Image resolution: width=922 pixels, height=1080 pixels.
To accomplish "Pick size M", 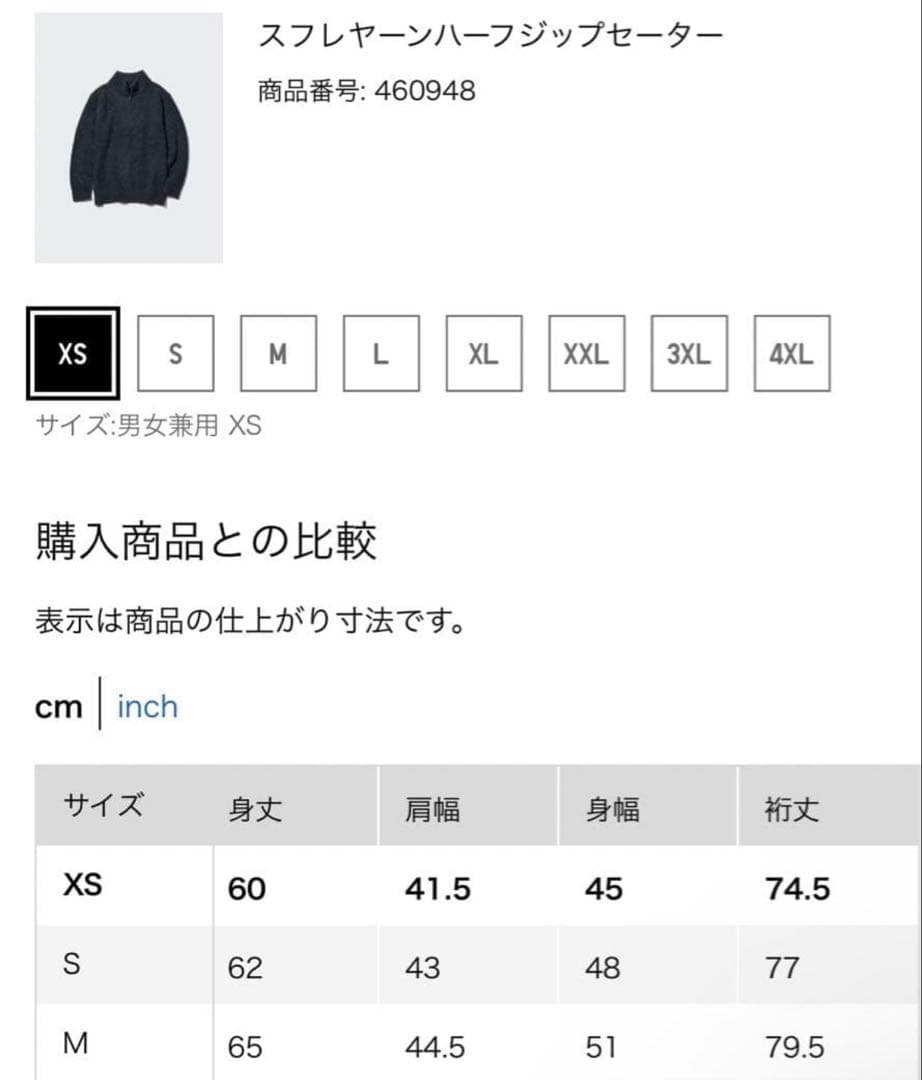I will tap(279, 353).
